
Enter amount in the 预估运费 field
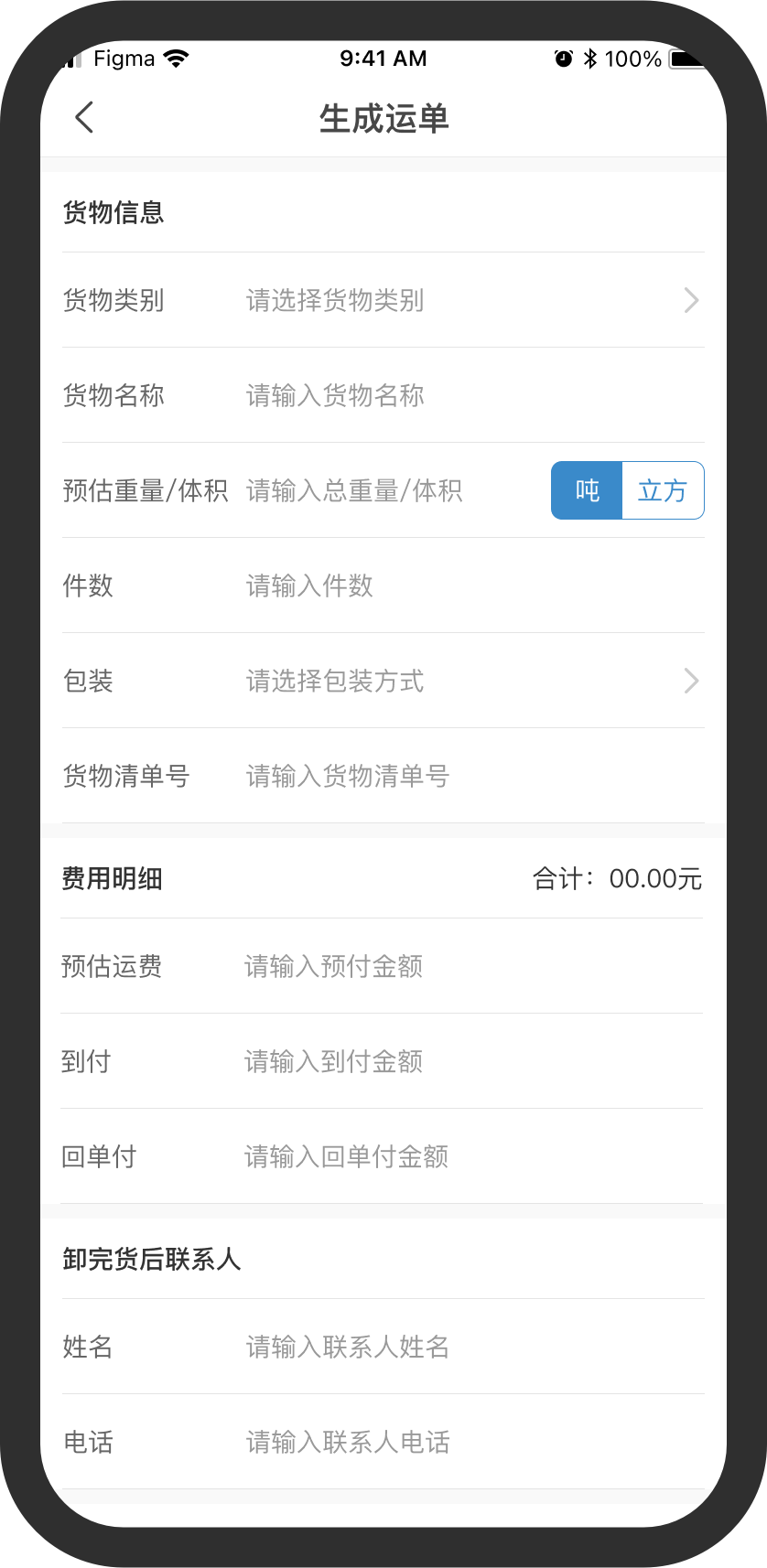[x=474, y=966]
